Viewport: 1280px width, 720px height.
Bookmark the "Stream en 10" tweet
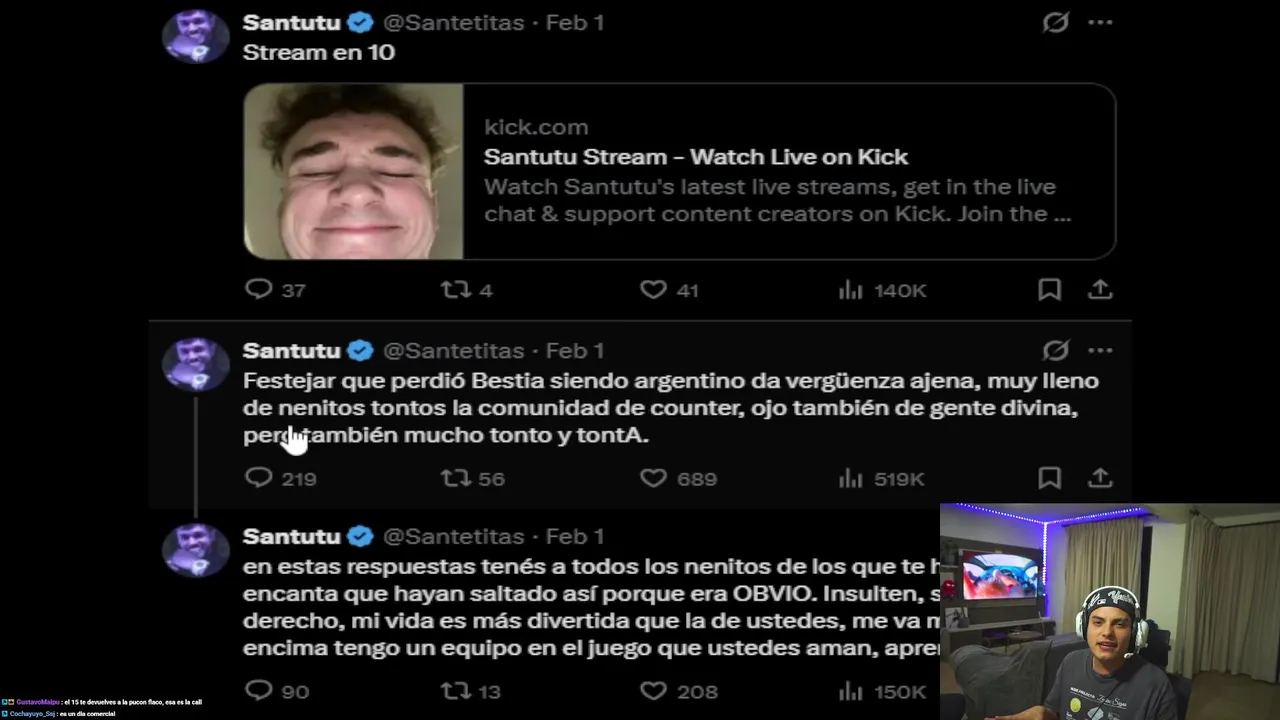point(1049,289)
